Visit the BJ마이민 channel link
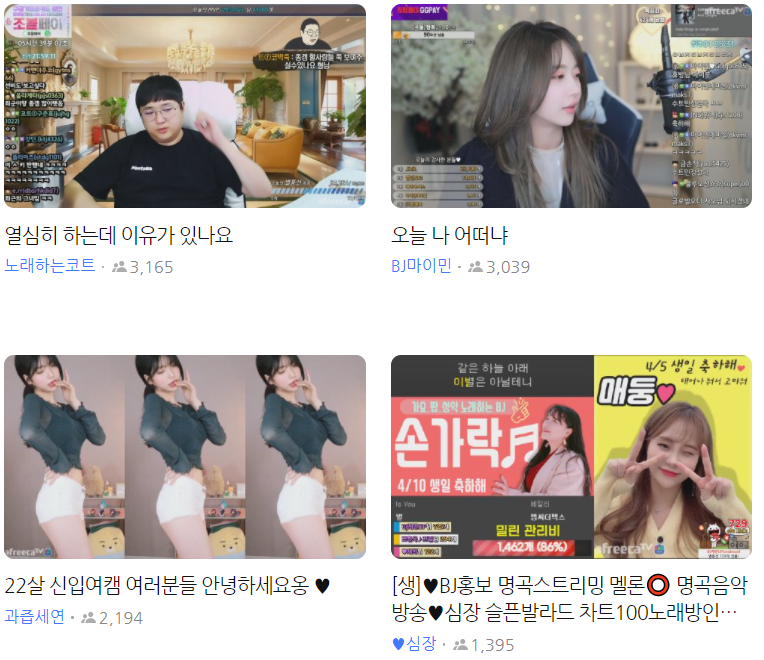This screenshot has width=764, height=660. coord(421,266)
